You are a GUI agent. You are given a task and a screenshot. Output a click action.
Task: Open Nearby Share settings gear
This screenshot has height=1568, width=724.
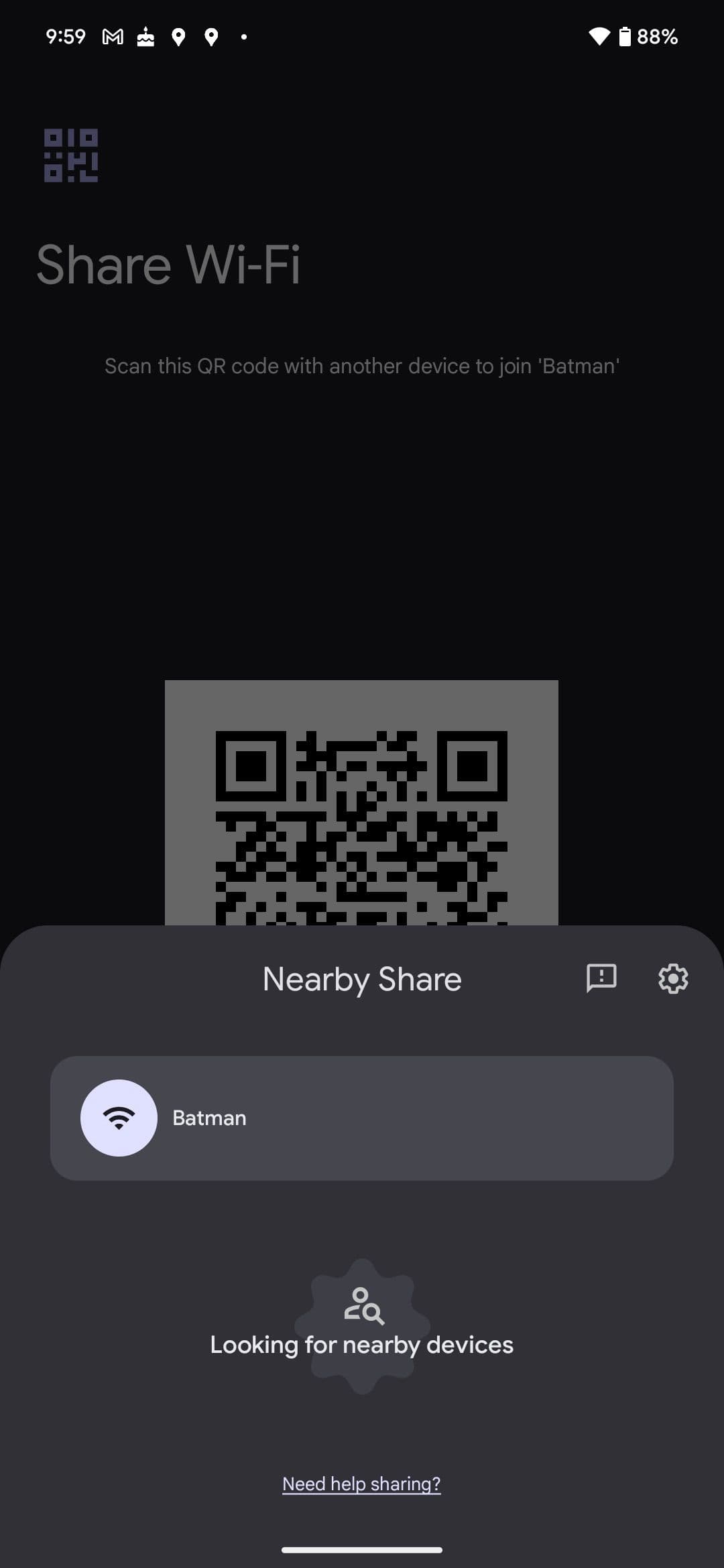coord(673,979)
